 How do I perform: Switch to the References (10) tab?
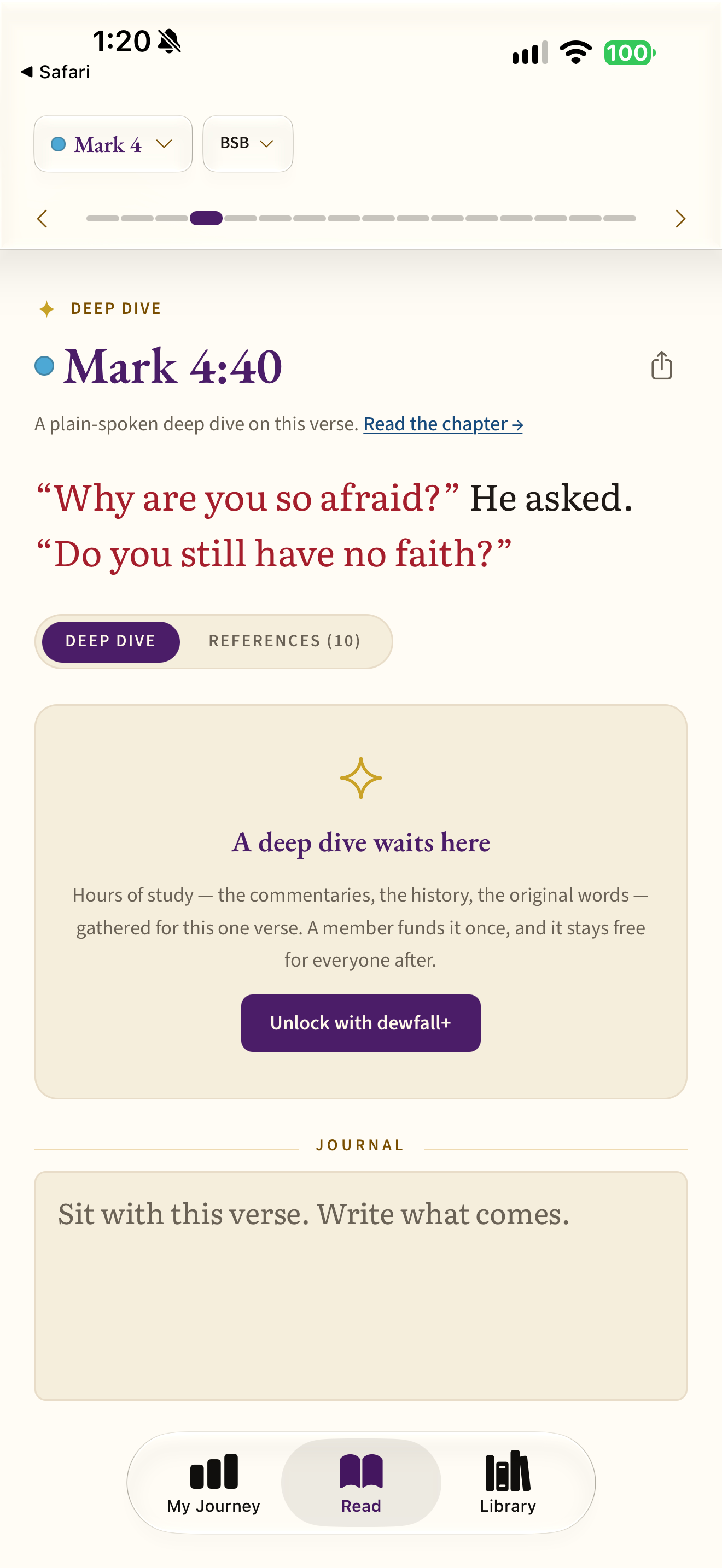pos(285,641)
